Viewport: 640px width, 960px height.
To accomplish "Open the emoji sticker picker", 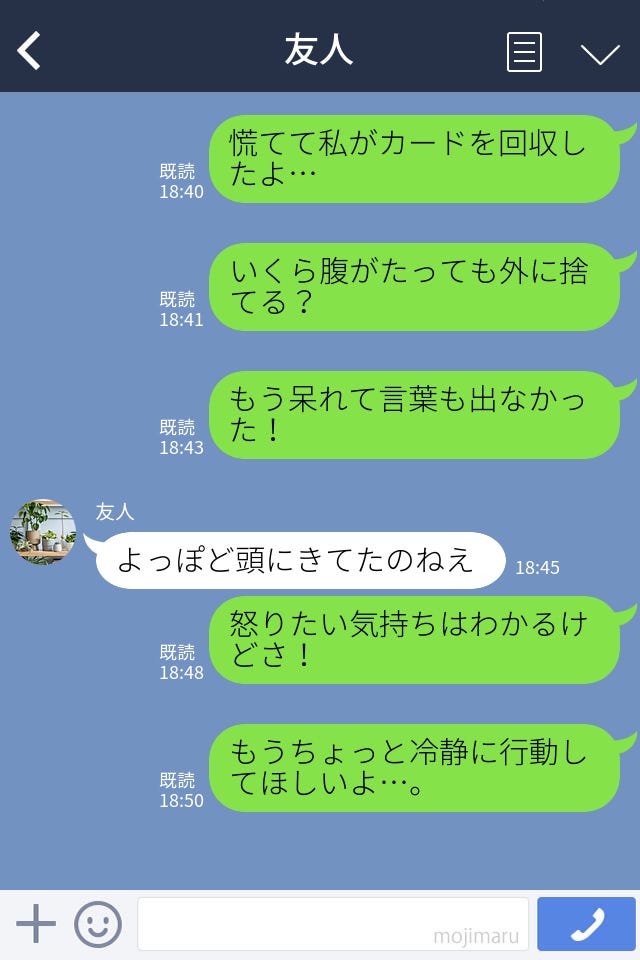I will coord(98,924).
